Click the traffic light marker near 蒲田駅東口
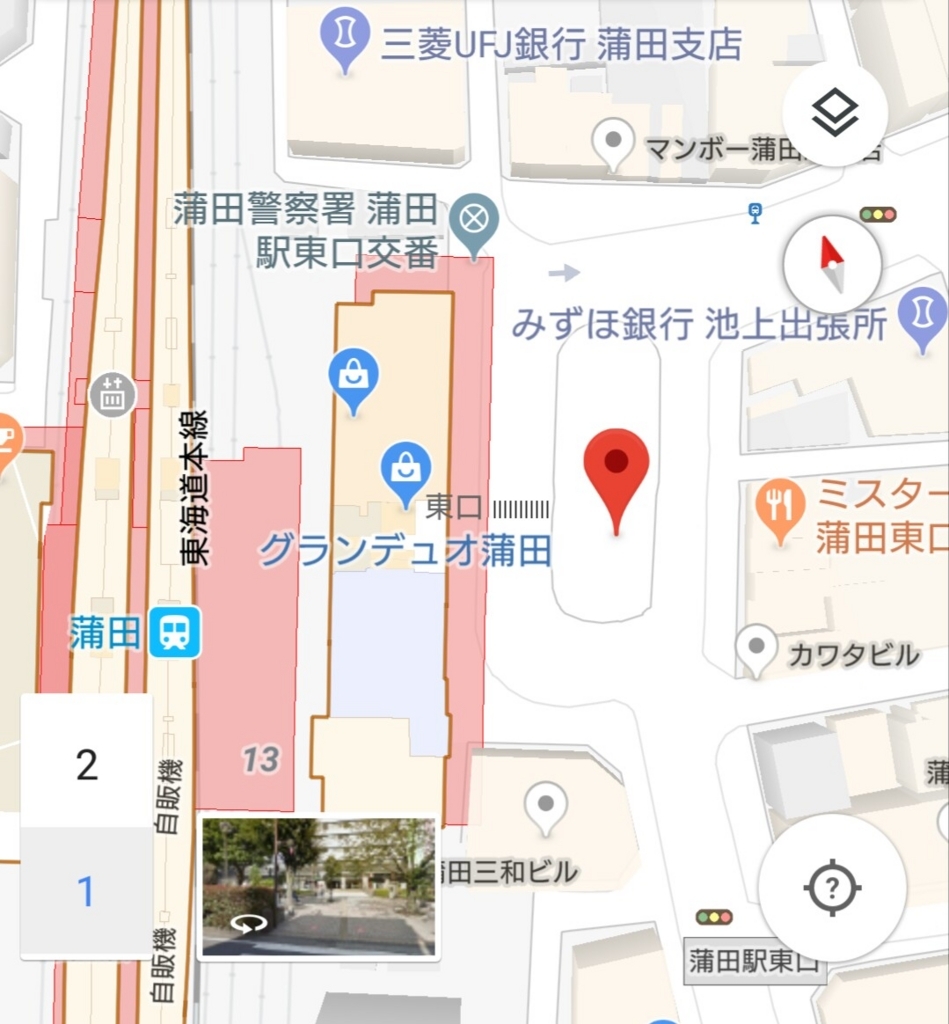The width and height of the screenshot is (949, 1024). pos(714,917)
